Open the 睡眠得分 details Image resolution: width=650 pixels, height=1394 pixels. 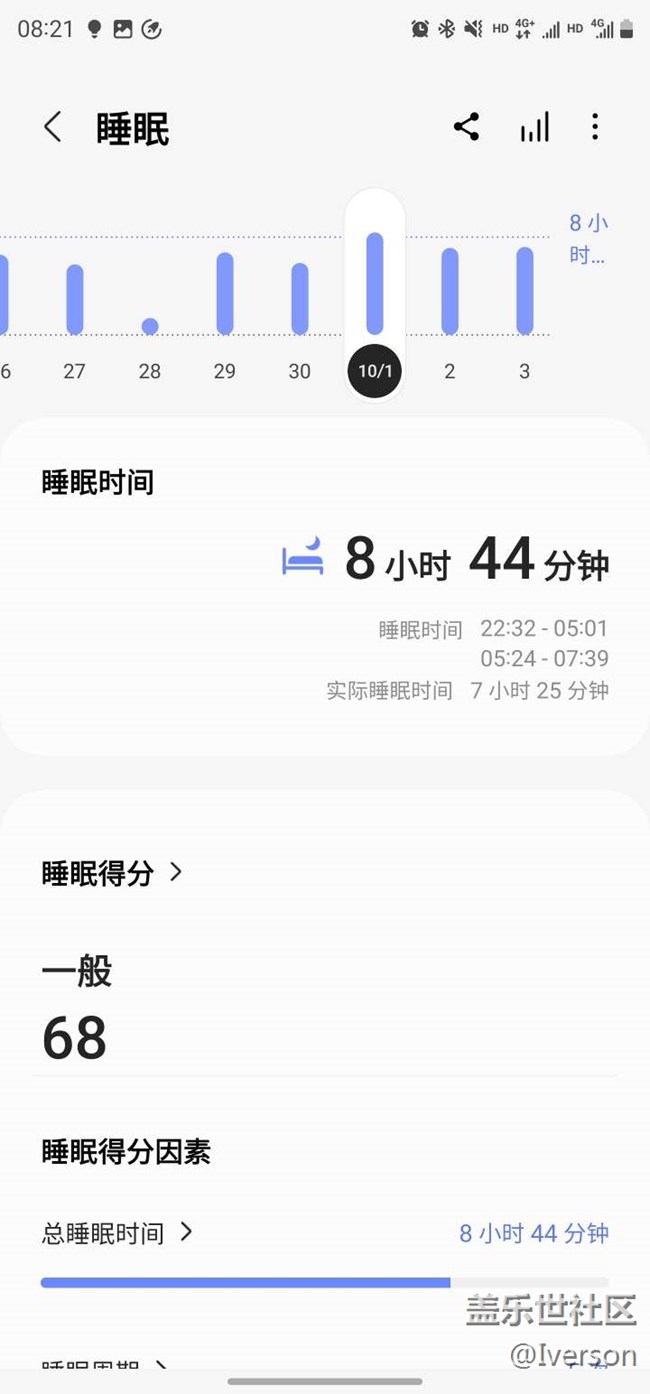112,873
